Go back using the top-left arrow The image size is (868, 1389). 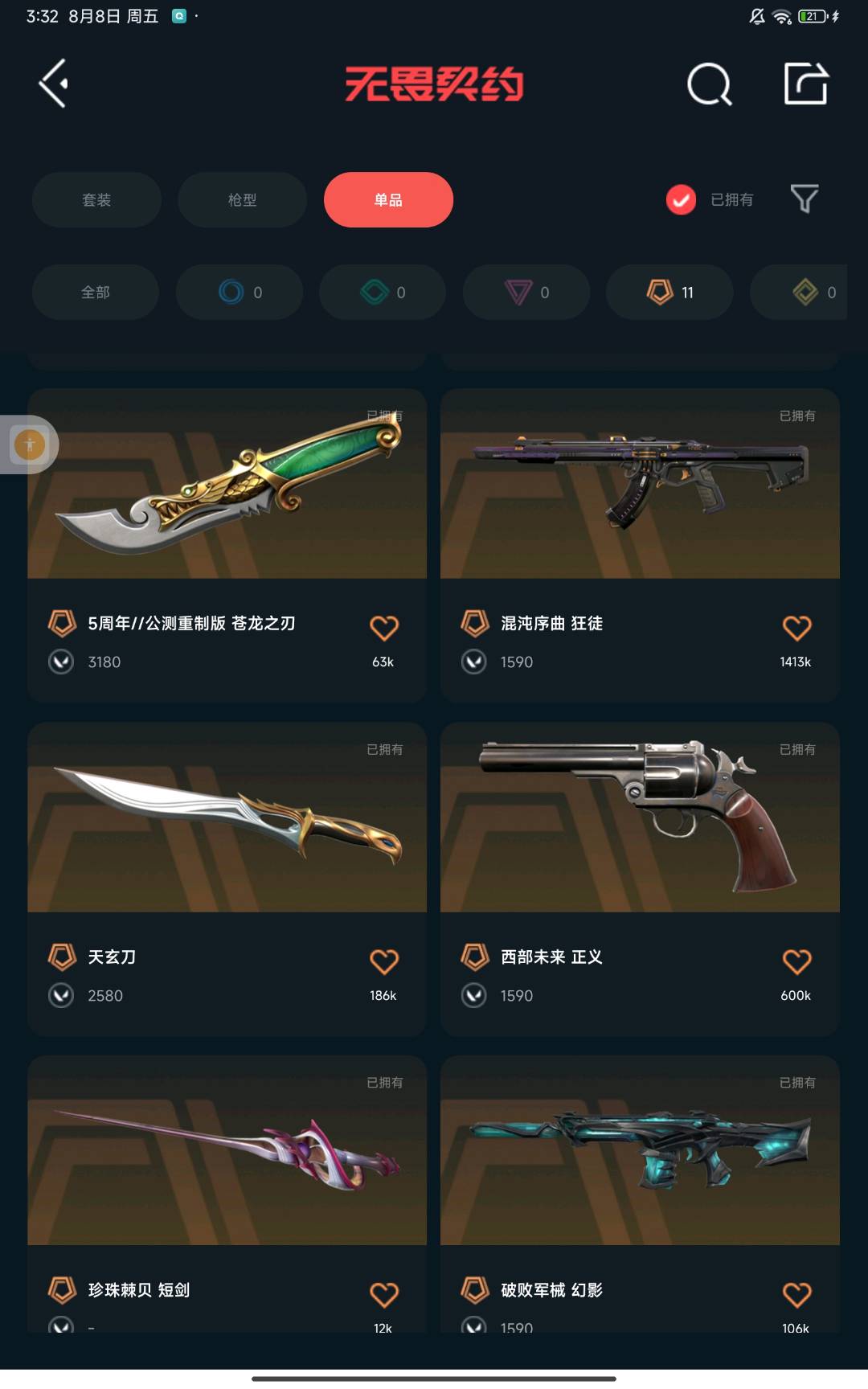(x=53, y=84)
